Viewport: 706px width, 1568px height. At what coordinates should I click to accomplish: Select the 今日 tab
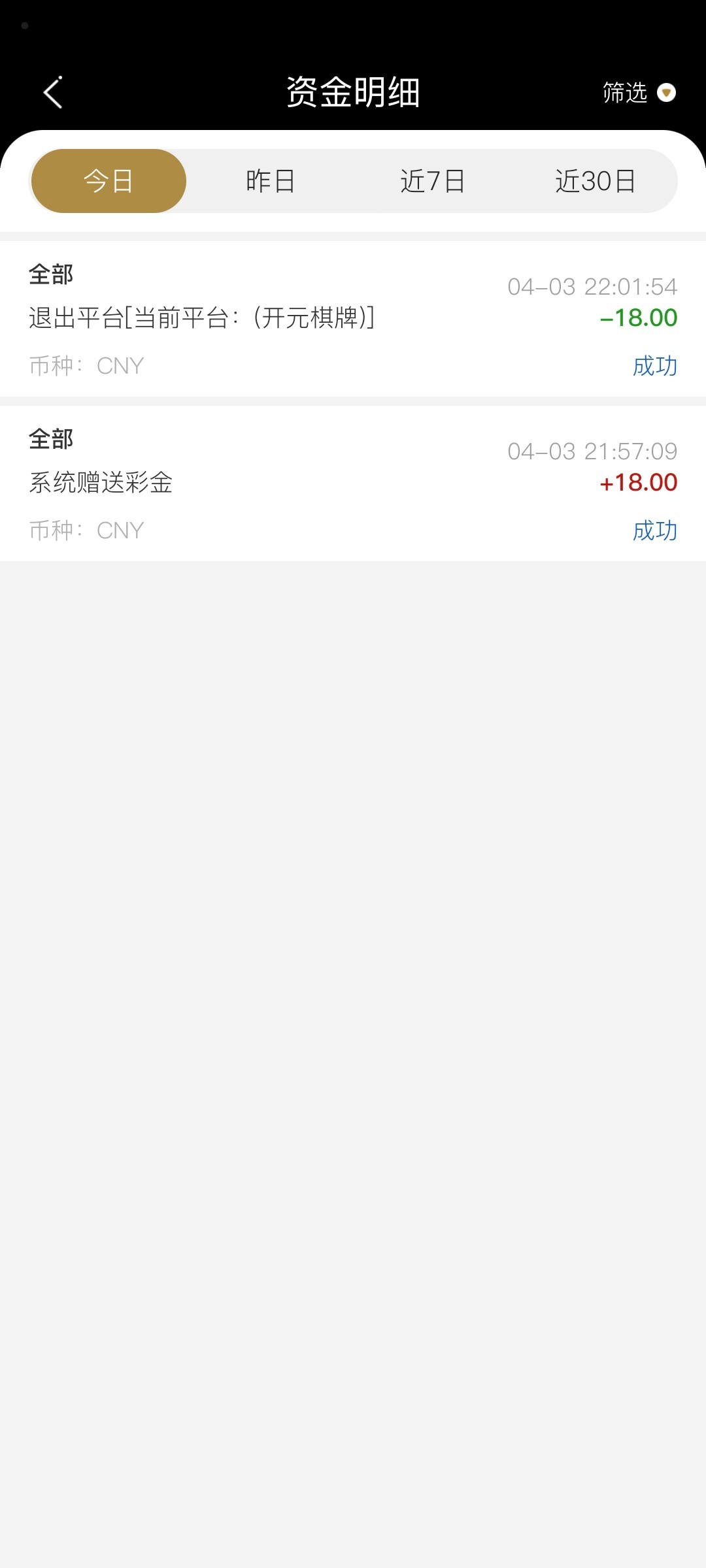109,181
